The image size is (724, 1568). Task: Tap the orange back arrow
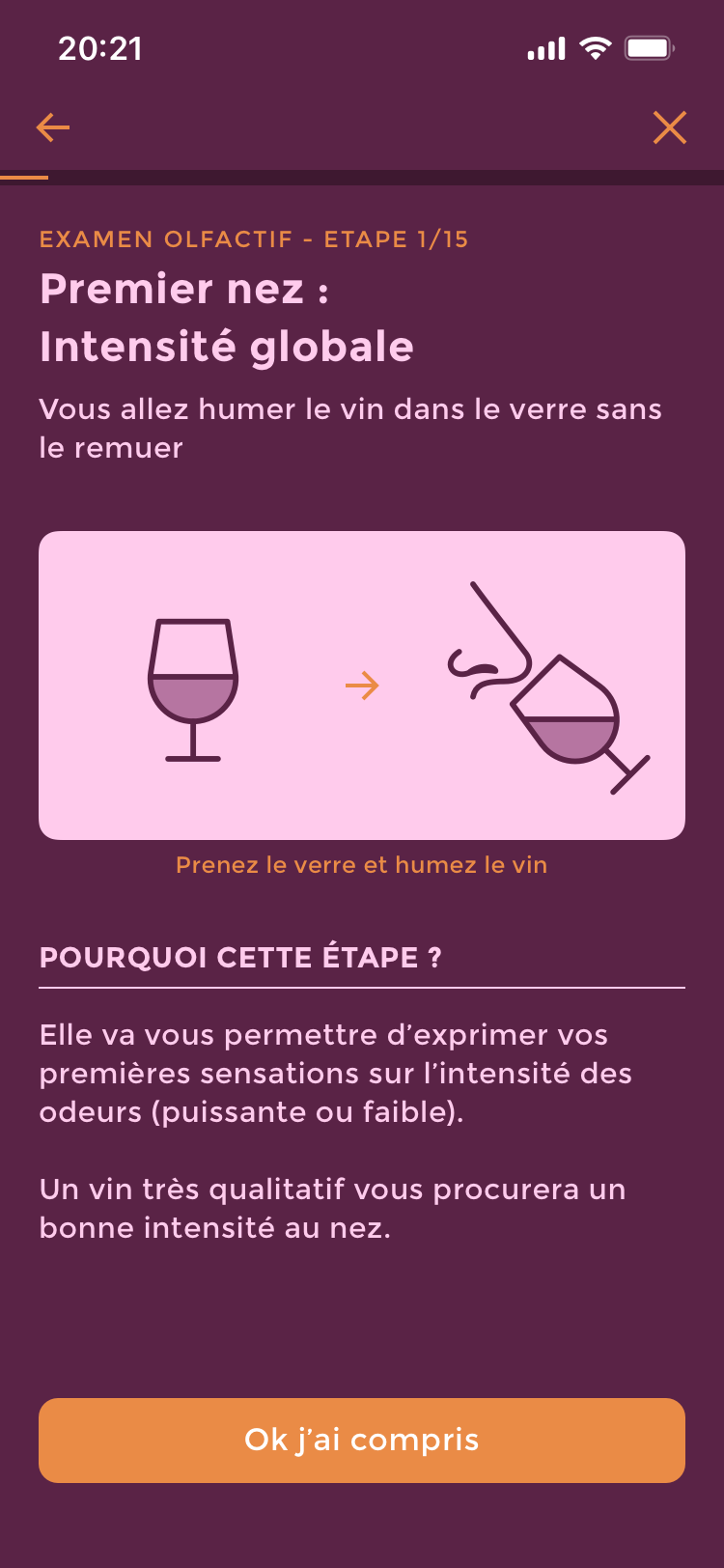point(53,126)
